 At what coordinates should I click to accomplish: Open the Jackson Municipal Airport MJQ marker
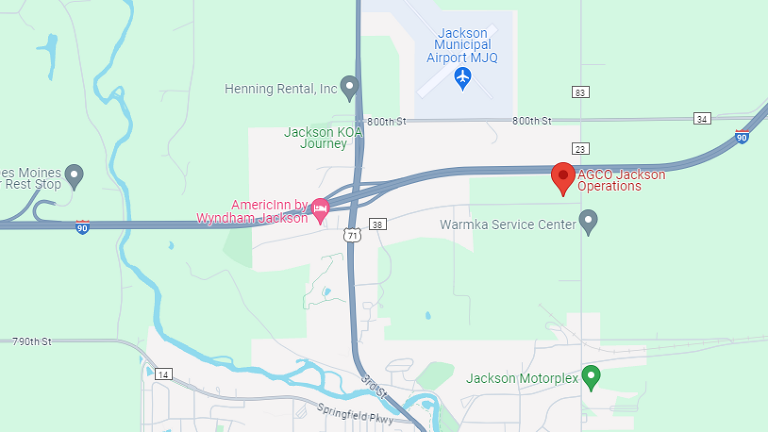[x=462, y=77]
